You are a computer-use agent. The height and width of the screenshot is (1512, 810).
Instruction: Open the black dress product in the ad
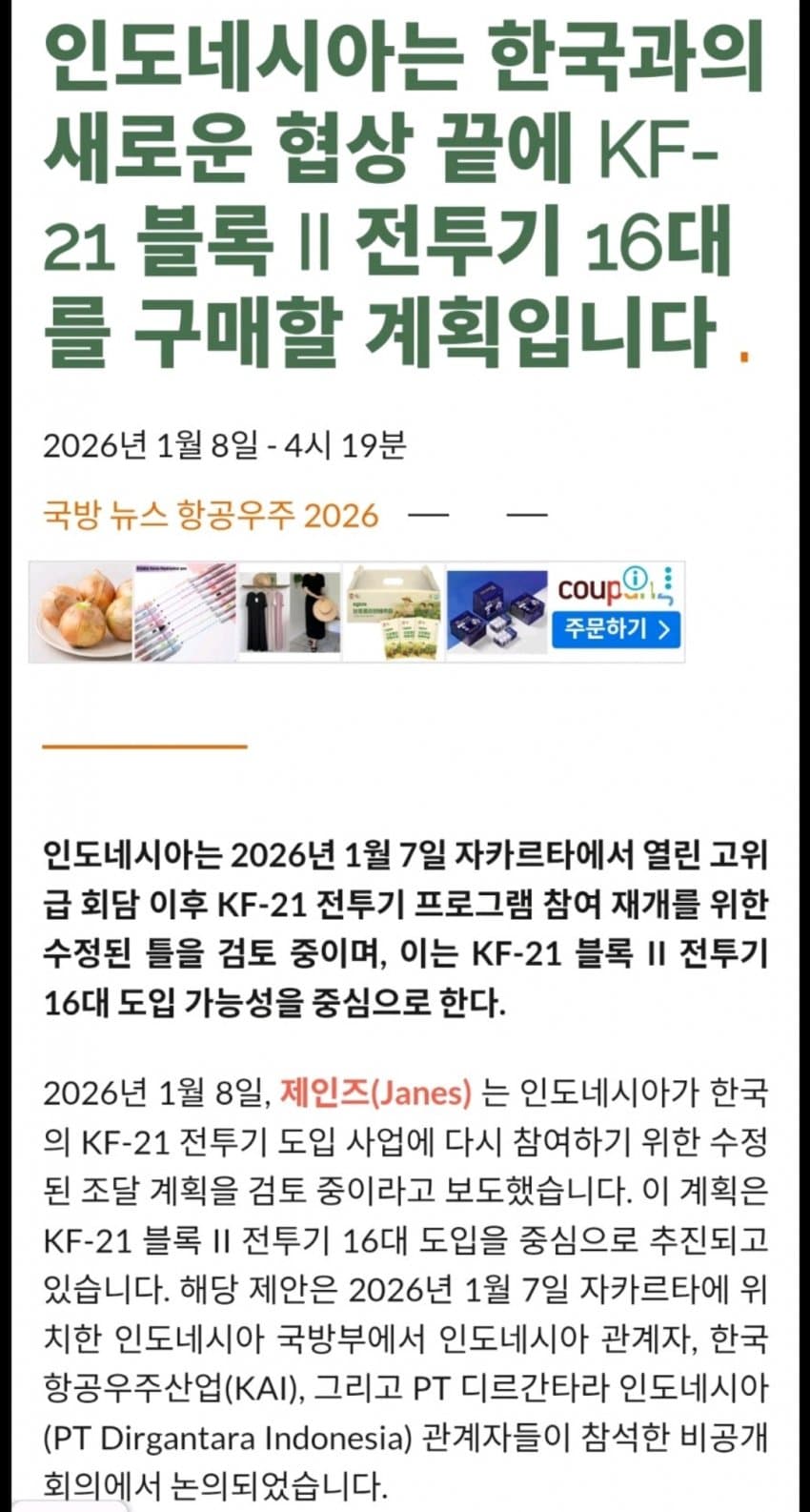289,612
